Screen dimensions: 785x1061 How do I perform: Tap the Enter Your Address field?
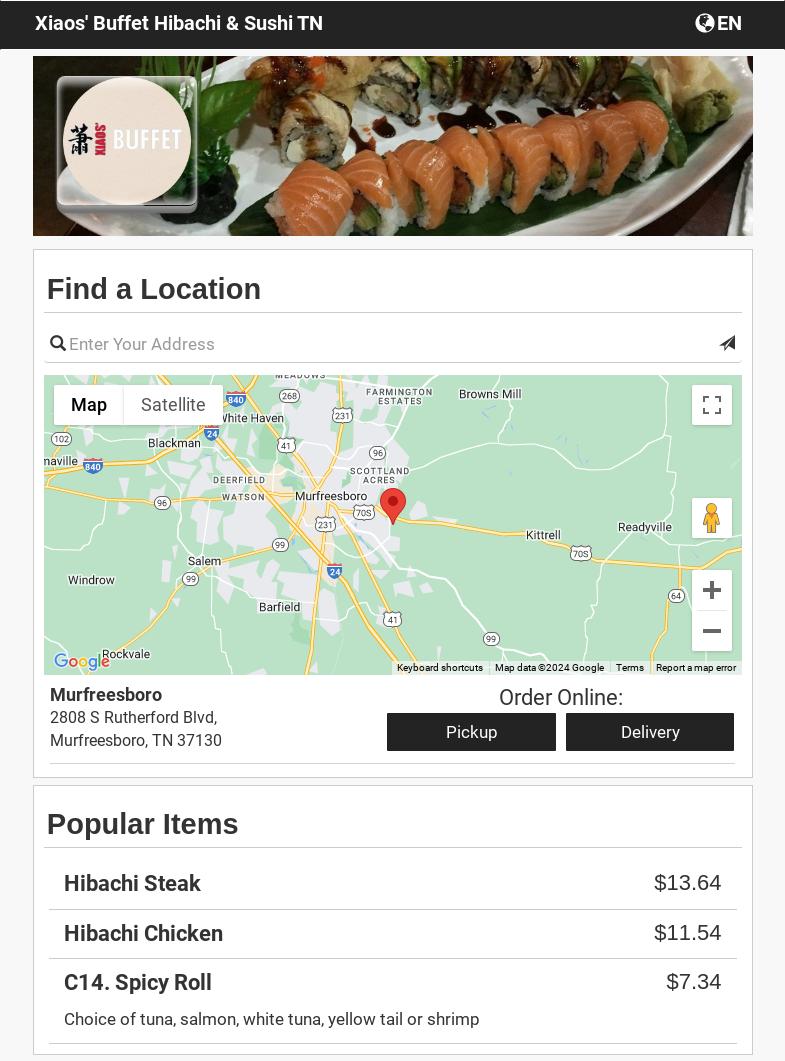(x=390, y=344)
